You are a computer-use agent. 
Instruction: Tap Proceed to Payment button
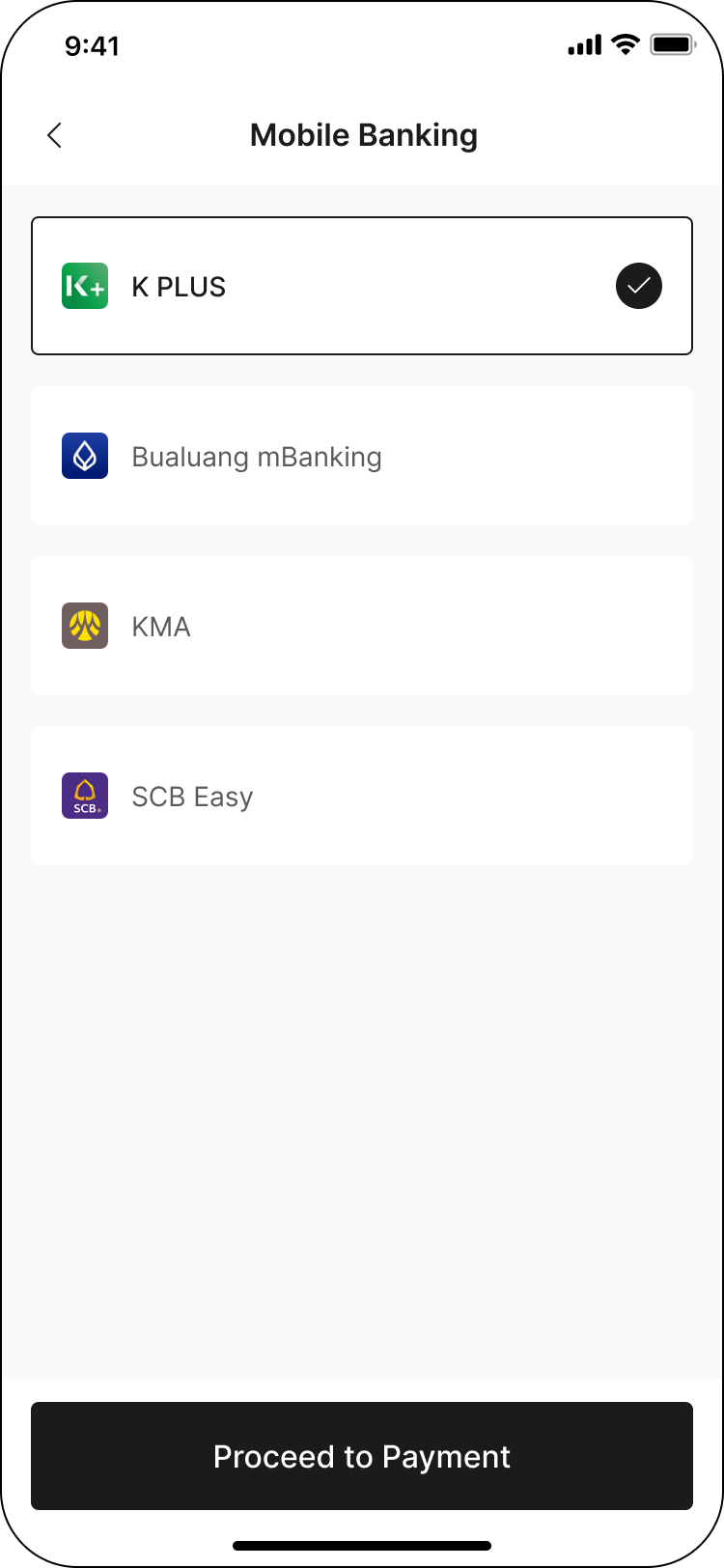361,1456
